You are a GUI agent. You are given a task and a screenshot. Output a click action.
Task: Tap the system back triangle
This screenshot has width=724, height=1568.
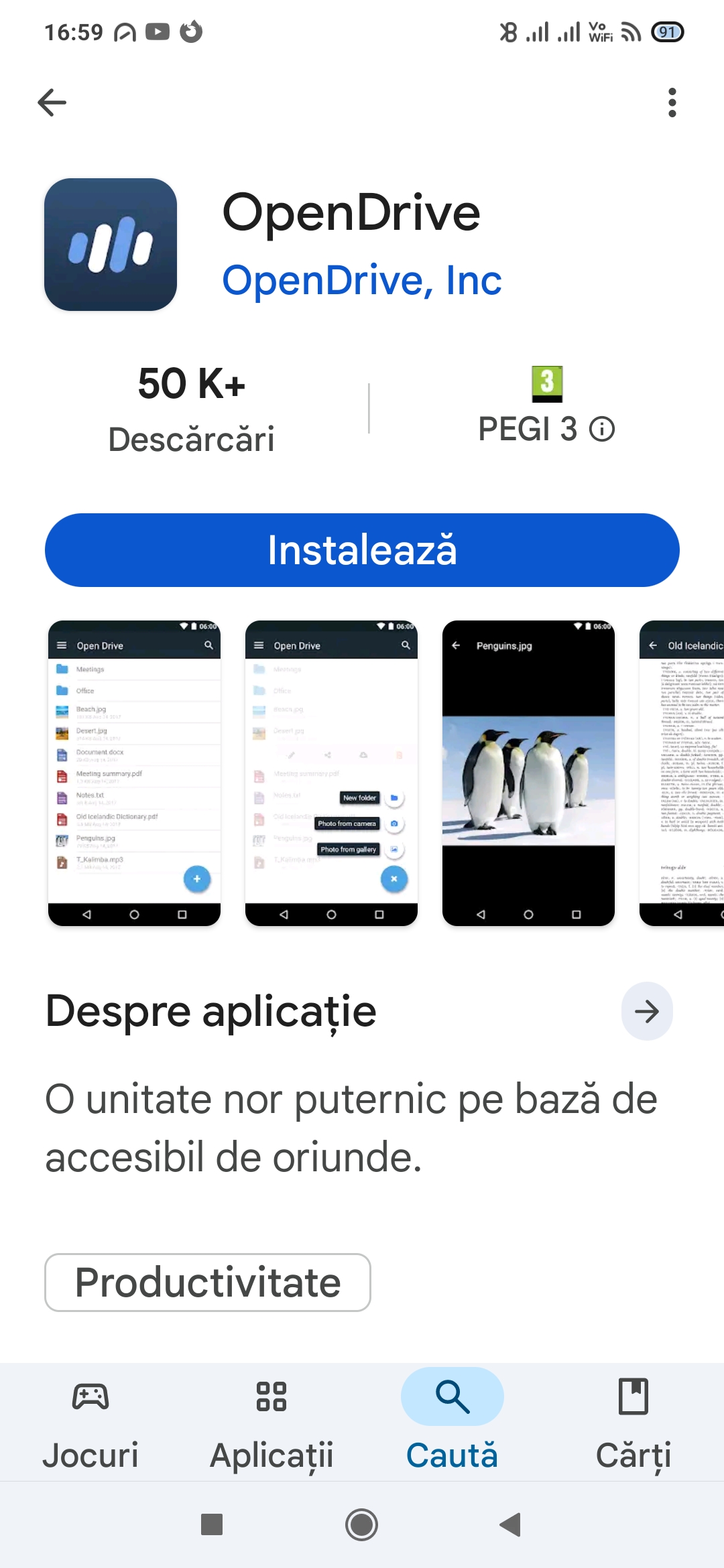511,1525
